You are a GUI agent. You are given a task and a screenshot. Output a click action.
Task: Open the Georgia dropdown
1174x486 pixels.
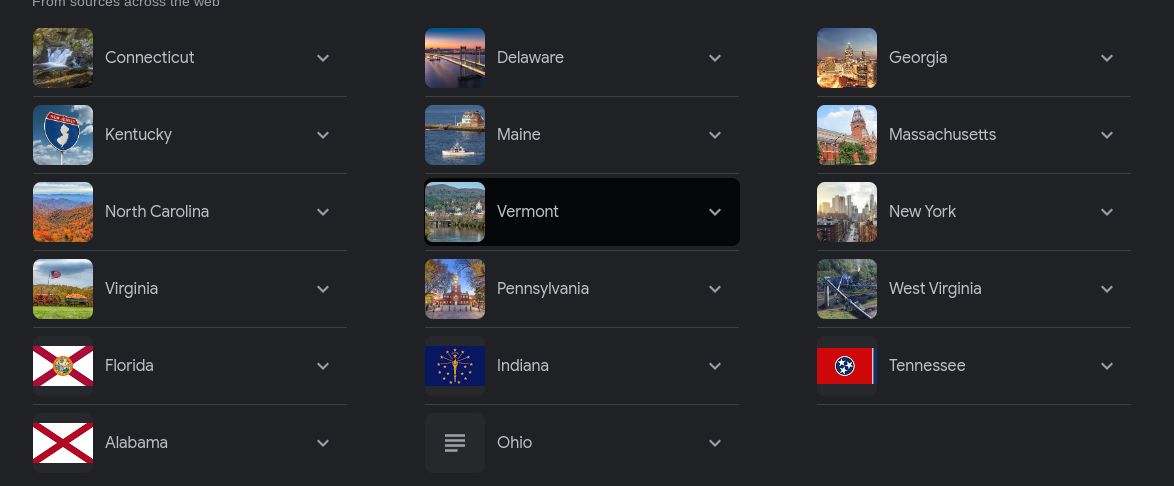point(1107,58)
